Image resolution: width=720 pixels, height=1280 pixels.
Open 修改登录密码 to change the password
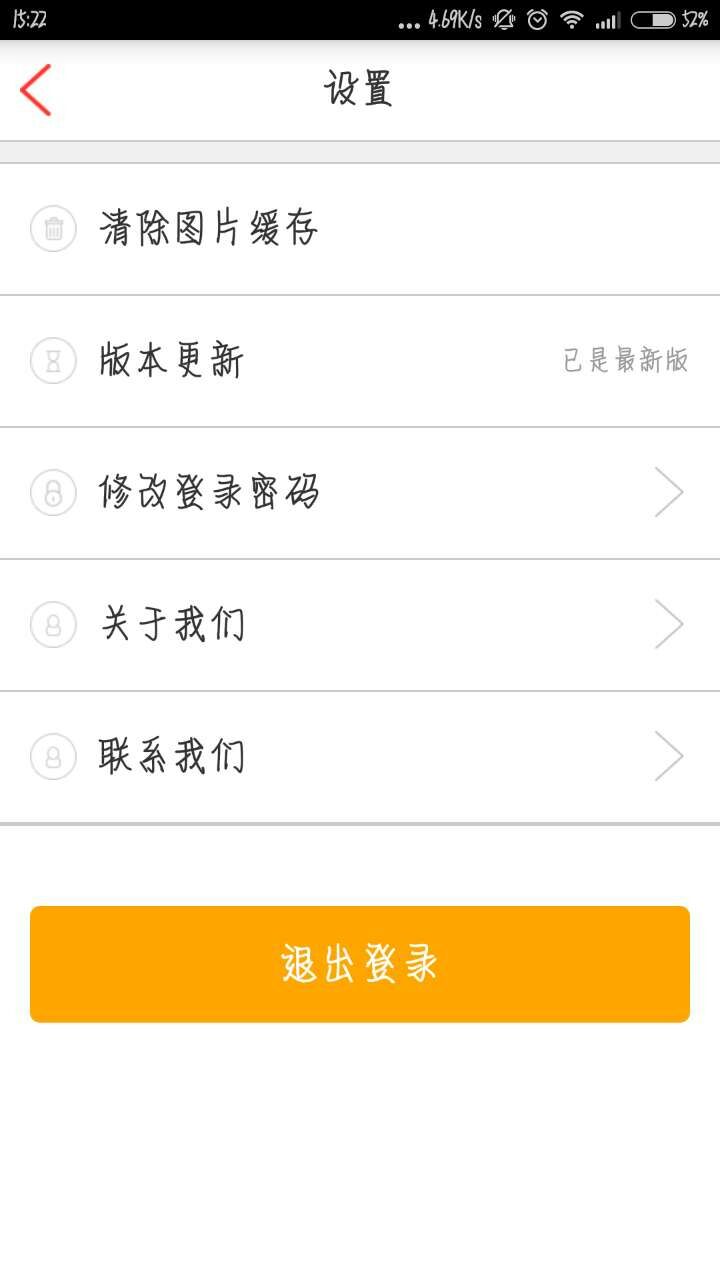(360, 493)
